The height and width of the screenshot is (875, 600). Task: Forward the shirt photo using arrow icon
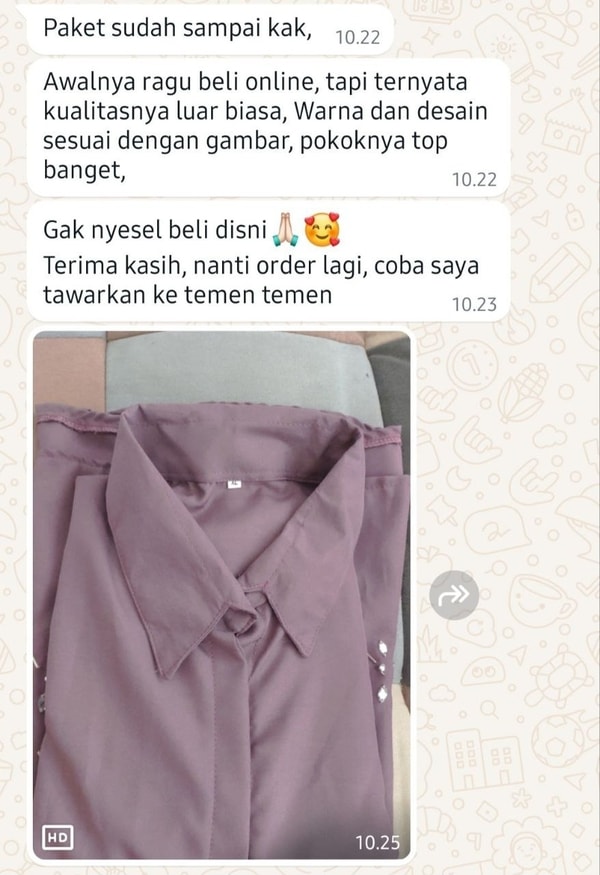click(x=453, y=595)
